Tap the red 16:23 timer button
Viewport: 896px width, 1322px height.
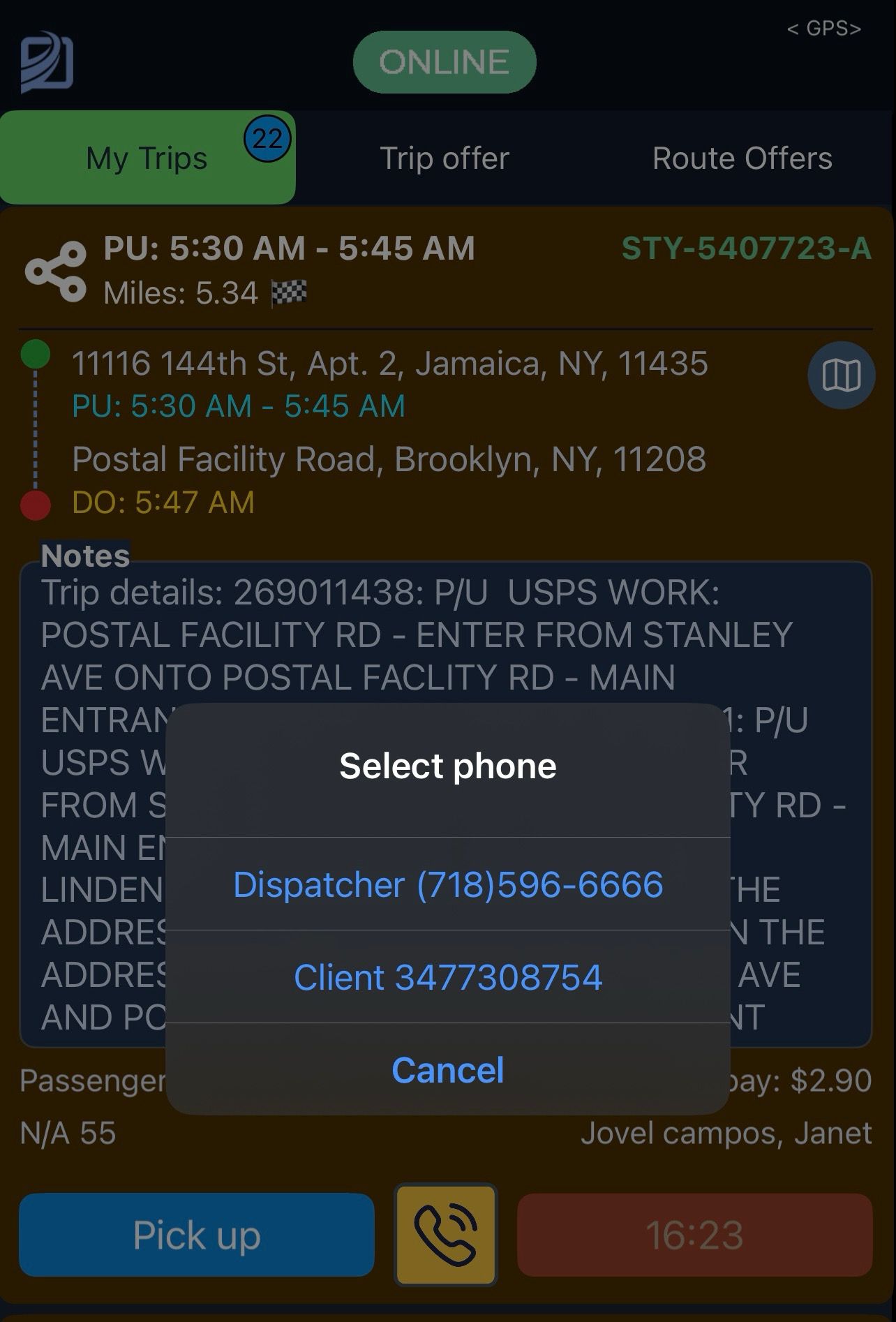(x=694, y=1235)
